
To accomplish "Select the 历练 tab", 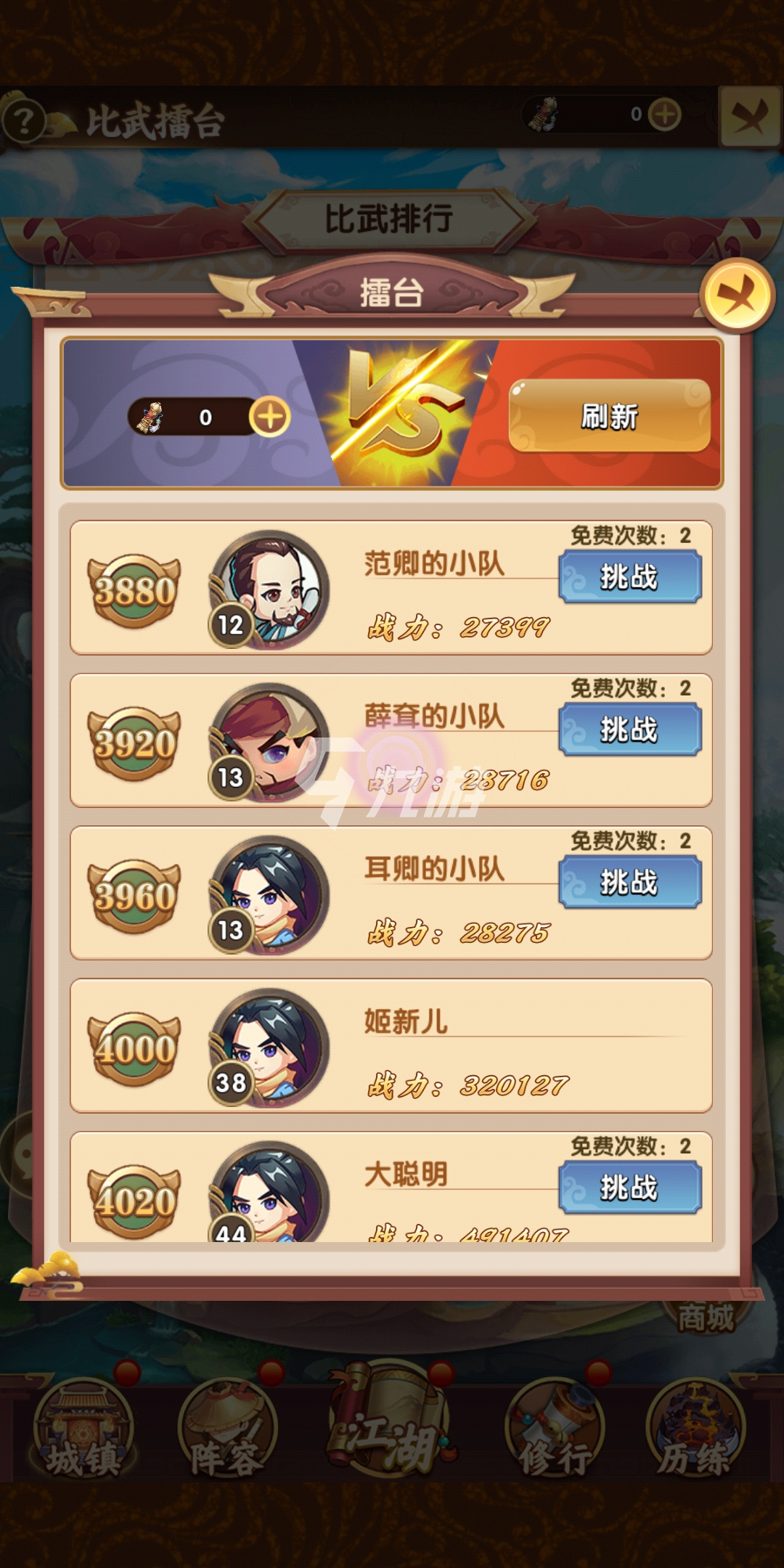I will pyautogui.click(x=695, y=1430).
